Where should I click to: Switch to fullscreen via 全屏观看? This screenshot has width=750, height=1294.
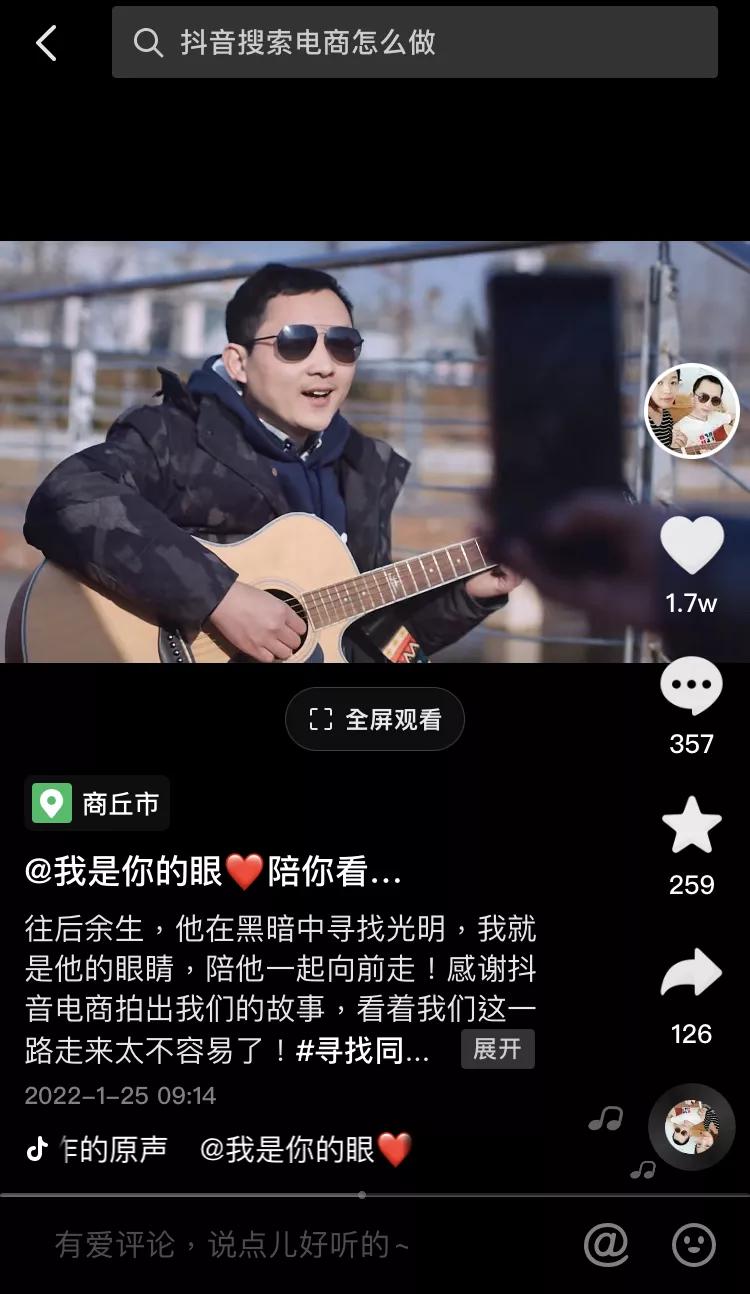374,718
